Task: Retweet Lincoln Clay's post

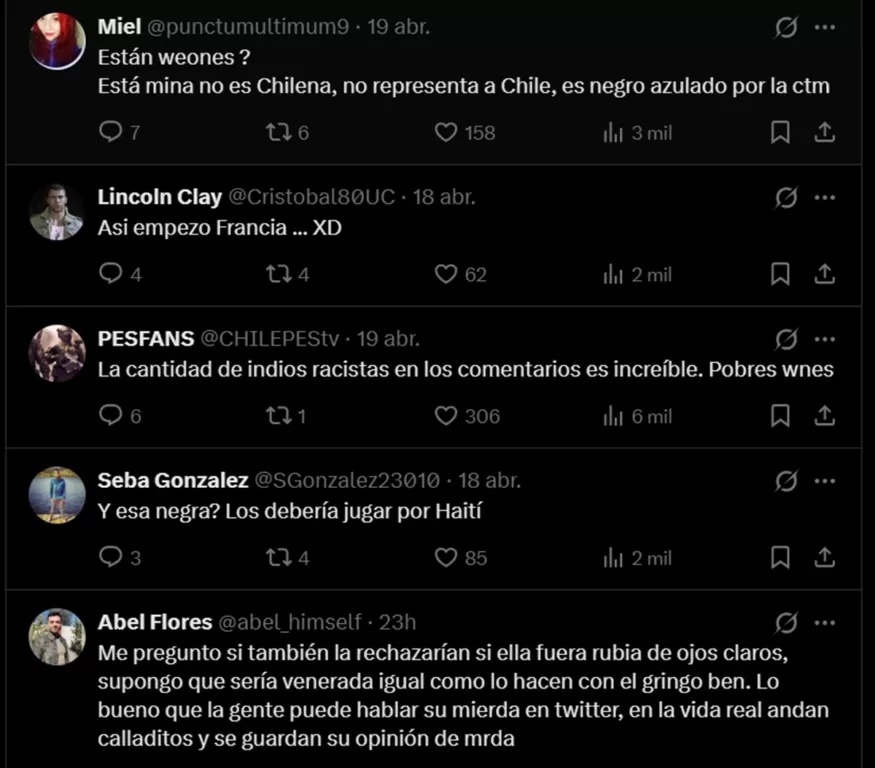Action: click(x=277, y=274)
